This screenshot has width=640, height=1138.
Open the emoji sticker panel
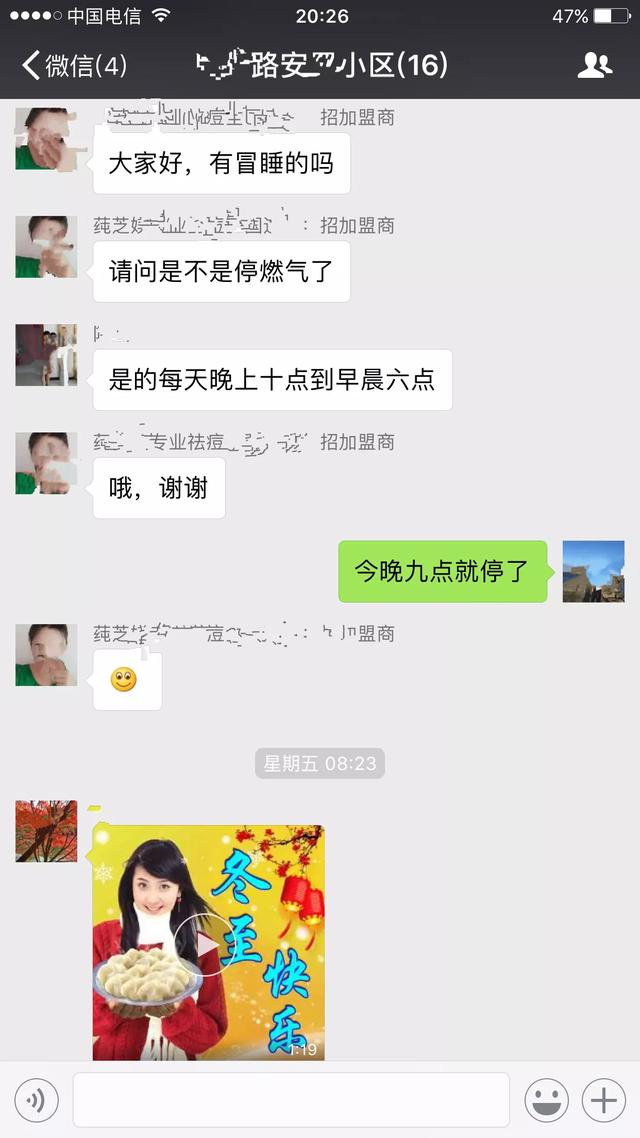point(547,1101)
